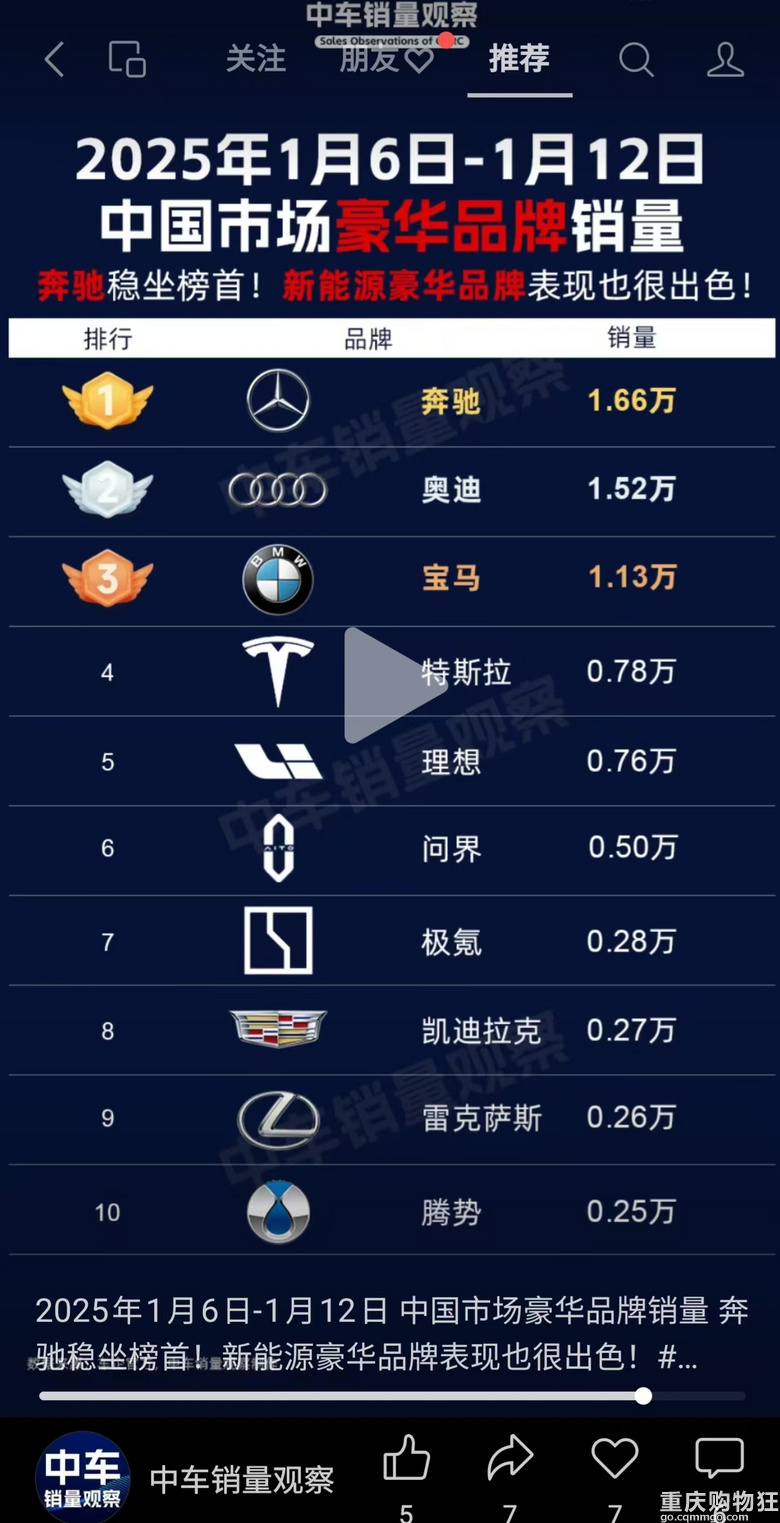The width and height of the screenshot is (780, 1523).
Task: Switch to the 关注 tab
Action: [x=256, y=59]
